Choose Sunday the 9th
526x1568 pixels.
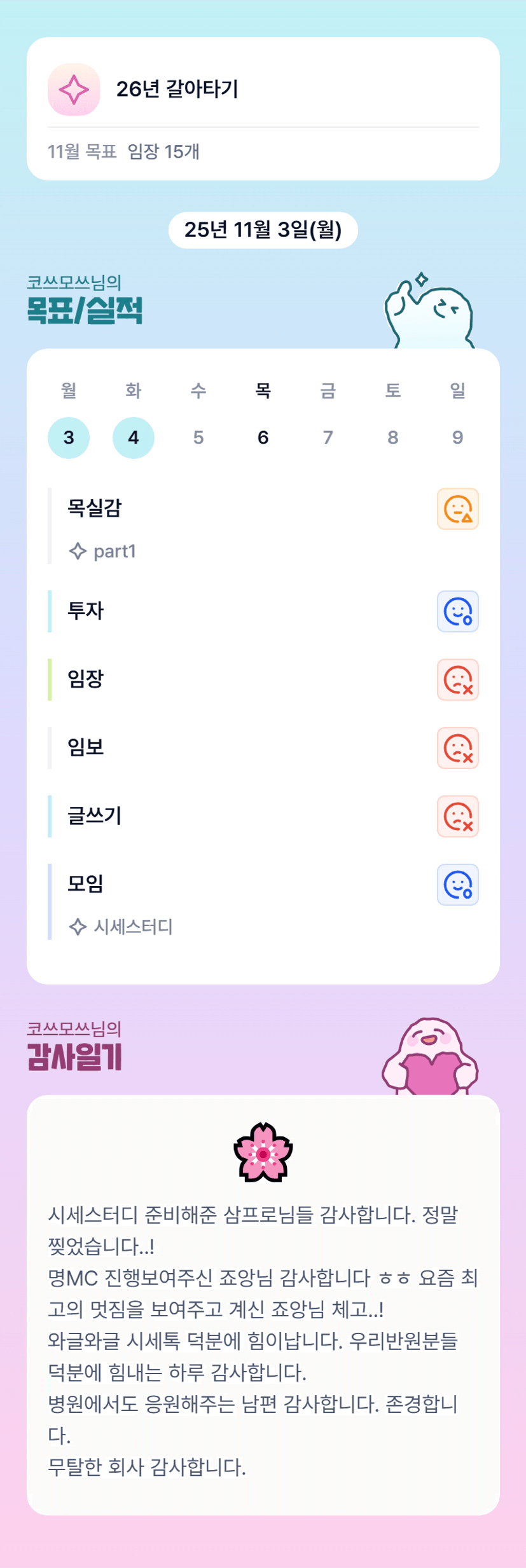point(457,437)
